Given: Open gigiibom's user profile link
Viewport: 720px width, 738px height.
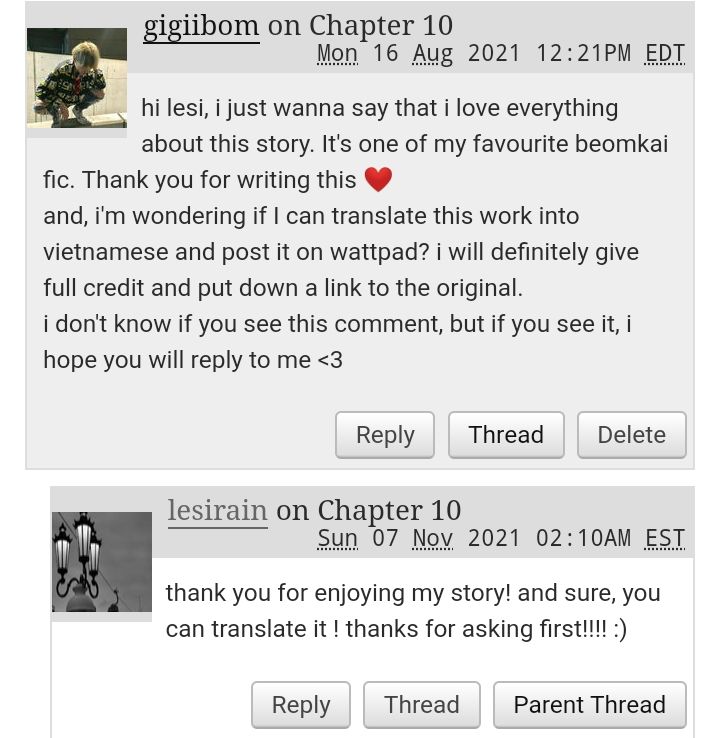Looking at the screenshot, I should (x=201, y=26).
